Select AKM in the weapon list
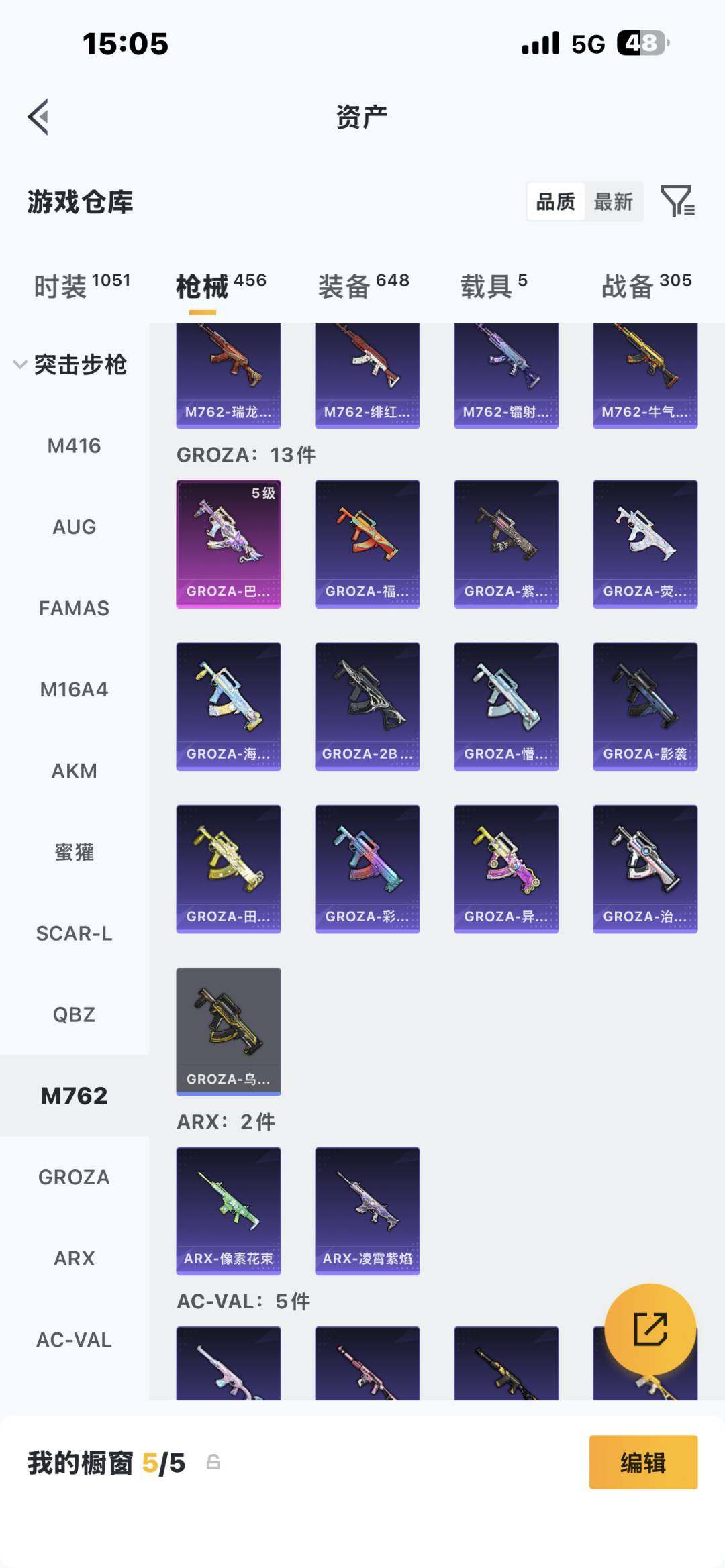Image resolution: width=725 pixels, height=1568 pixels. [x=74, y=771]
